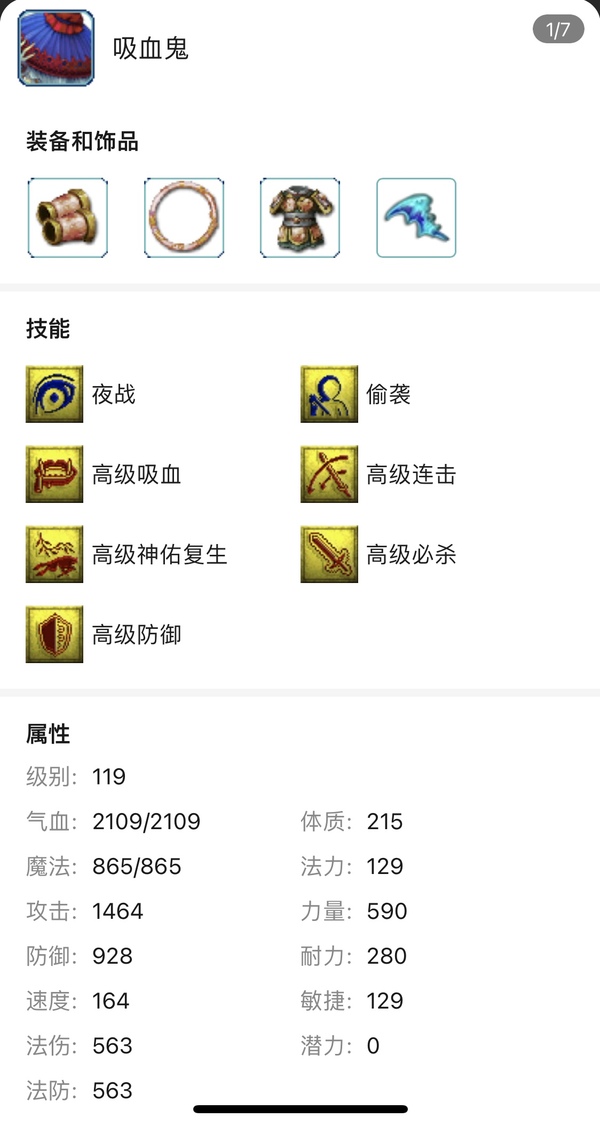
Task: Check the 高级必杀 skill details
Action: point(329,554)
